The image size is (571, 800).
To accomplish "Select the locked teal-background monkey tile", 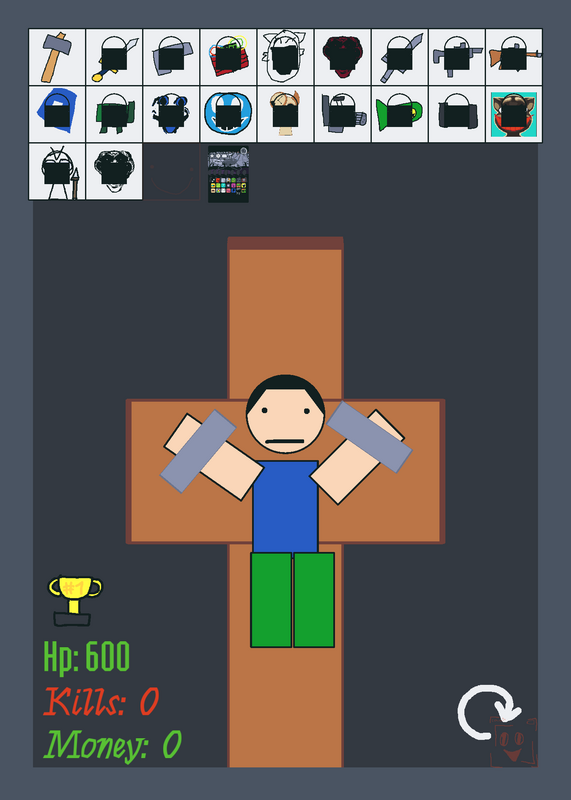I will [514, 114].
